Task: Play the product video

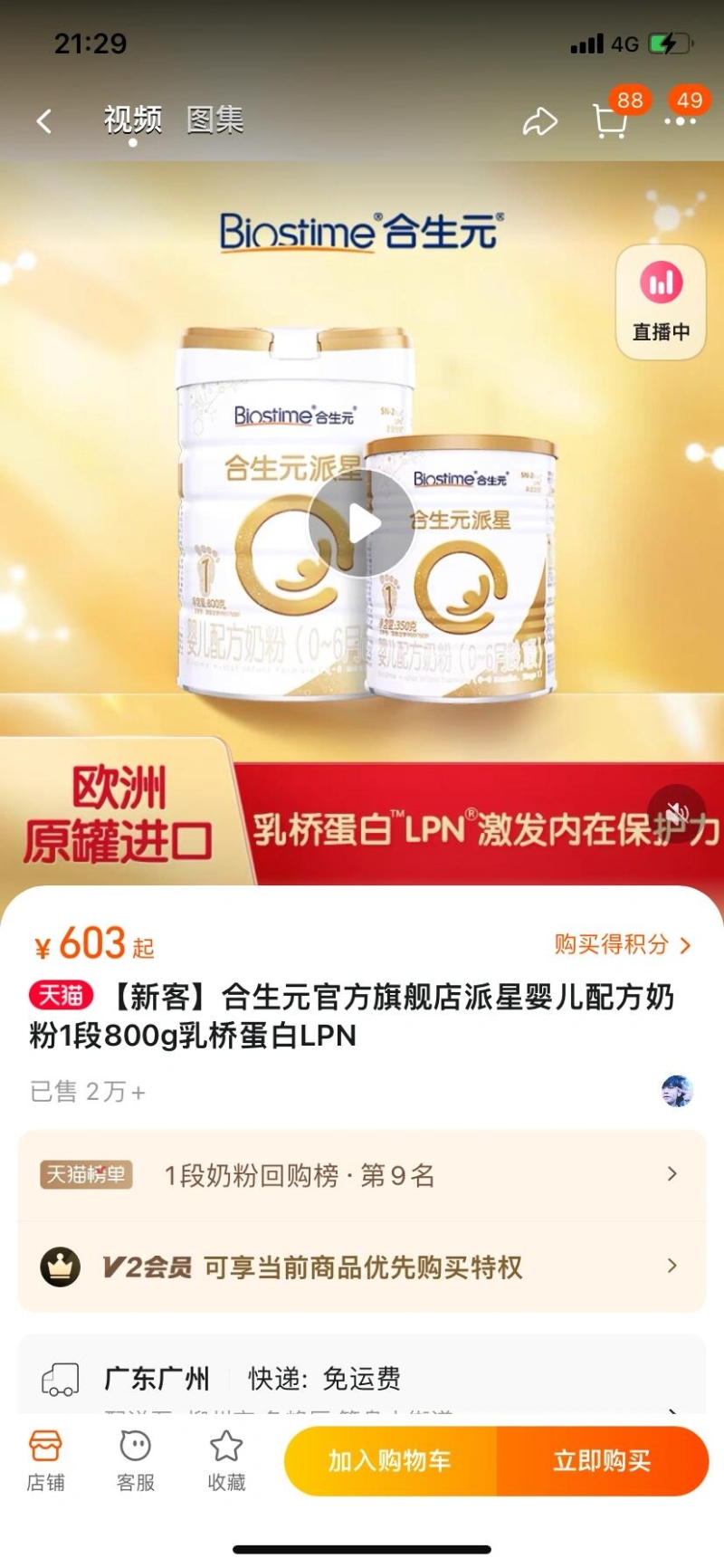Action: point(361,523)
